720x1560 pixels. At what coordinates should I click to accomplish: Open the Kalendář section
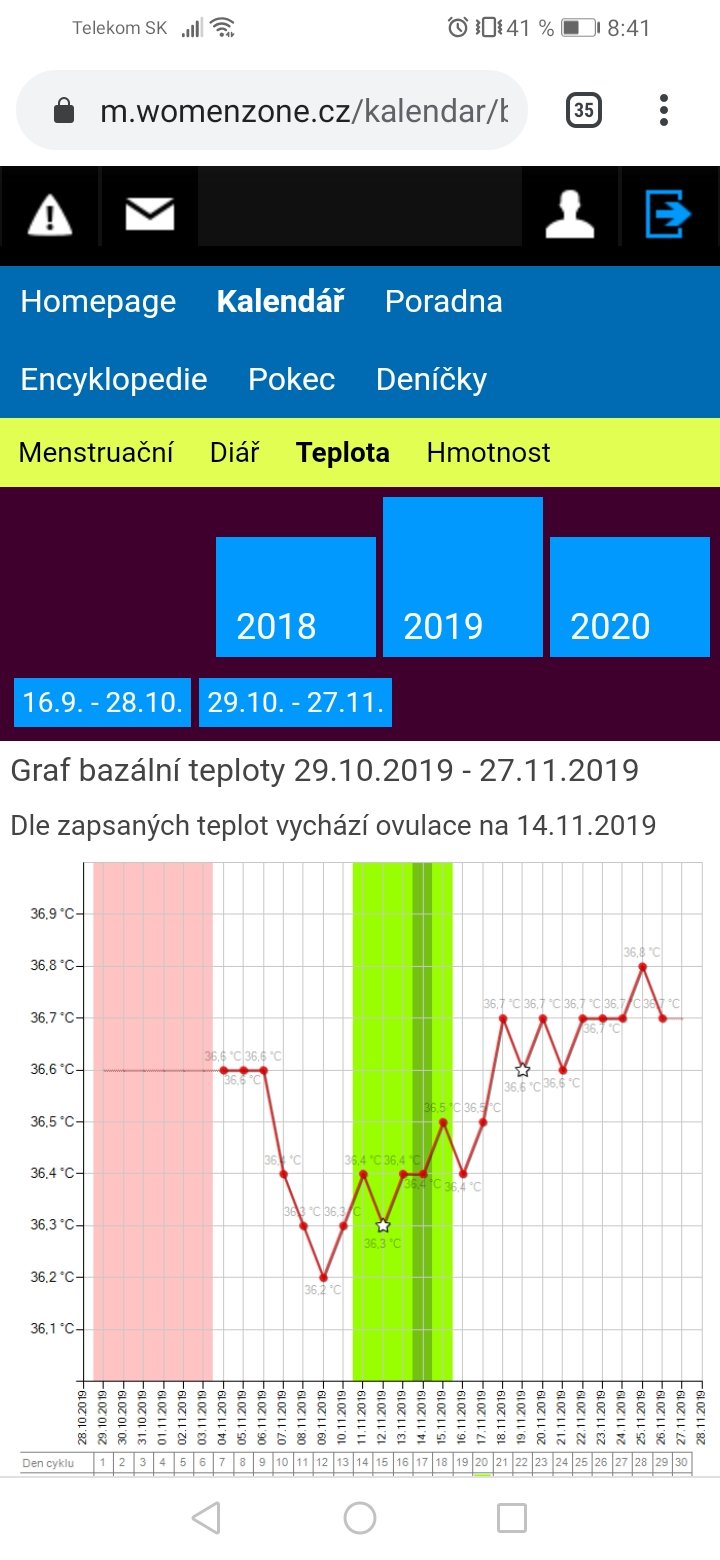pyautogui.click(x=280, y=301)
